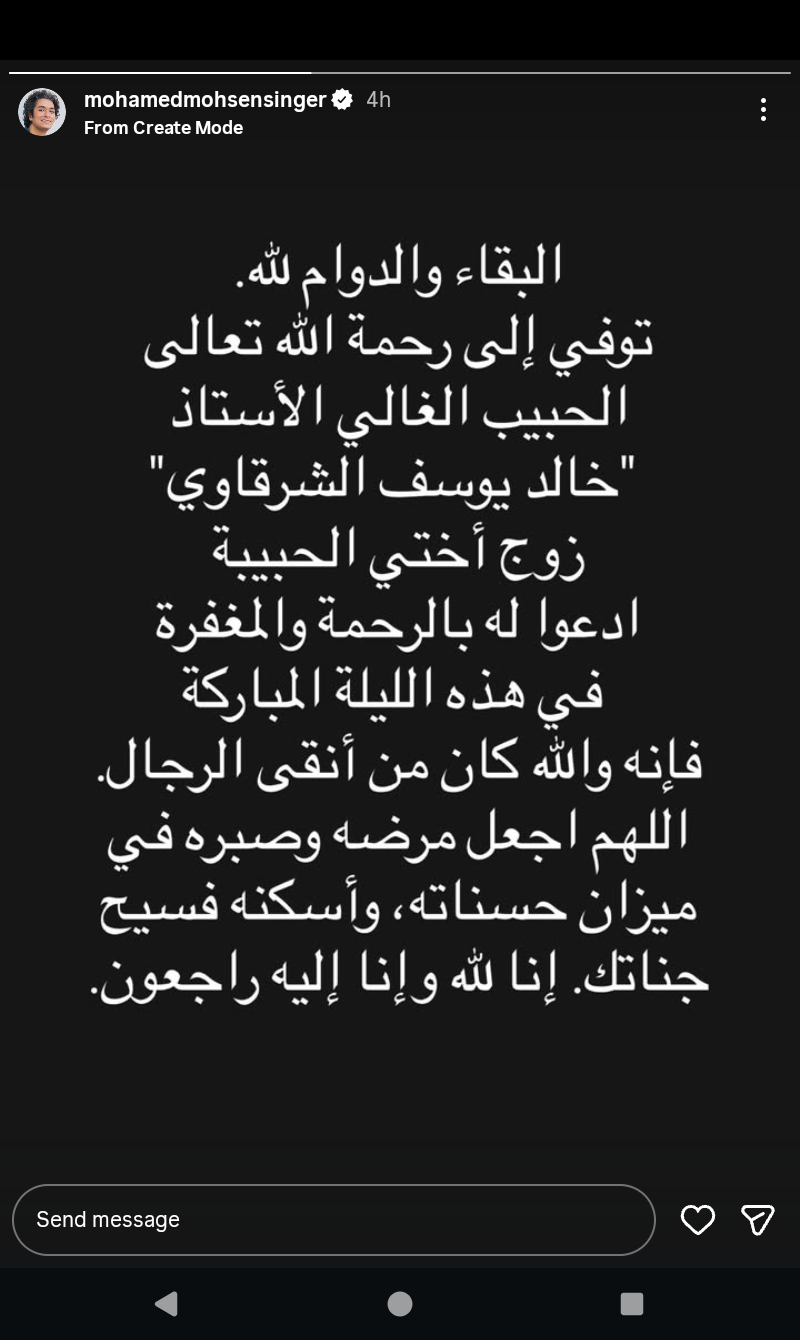Share this story via paper plane icon
This screenshot has height=1340, width=800.
[757, 1219]
